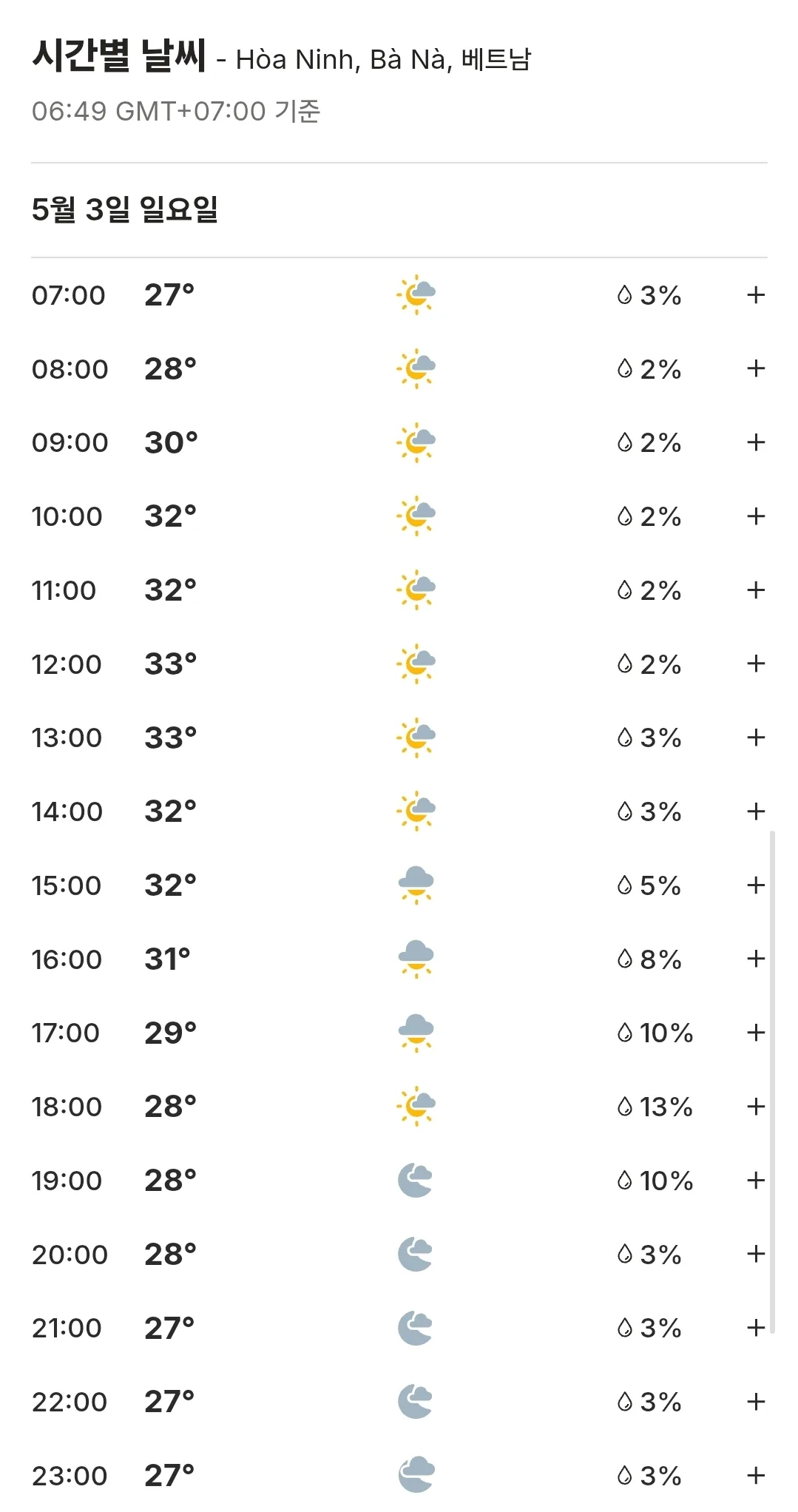Tap the plus on the 13:00 row

tap(755, 738)
